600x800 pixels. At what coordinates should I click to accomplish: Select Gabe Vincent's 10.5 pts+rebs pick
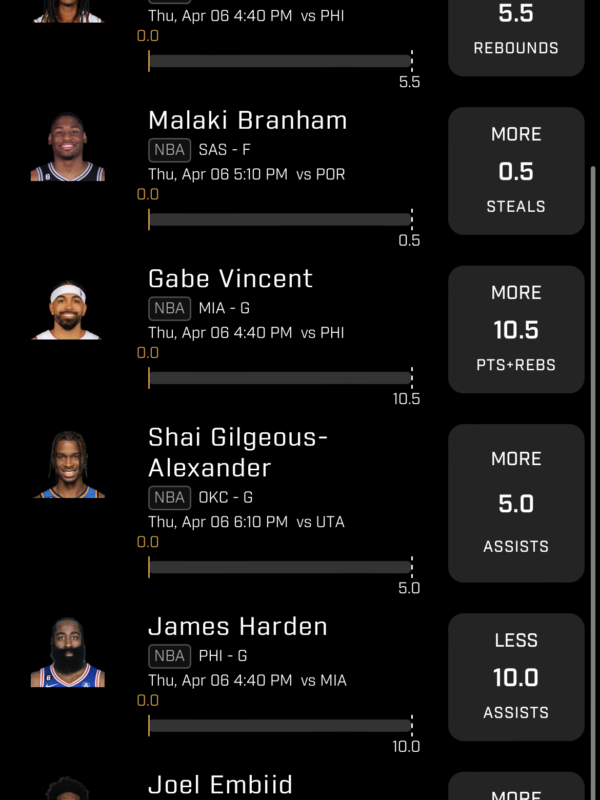(516, 329)
